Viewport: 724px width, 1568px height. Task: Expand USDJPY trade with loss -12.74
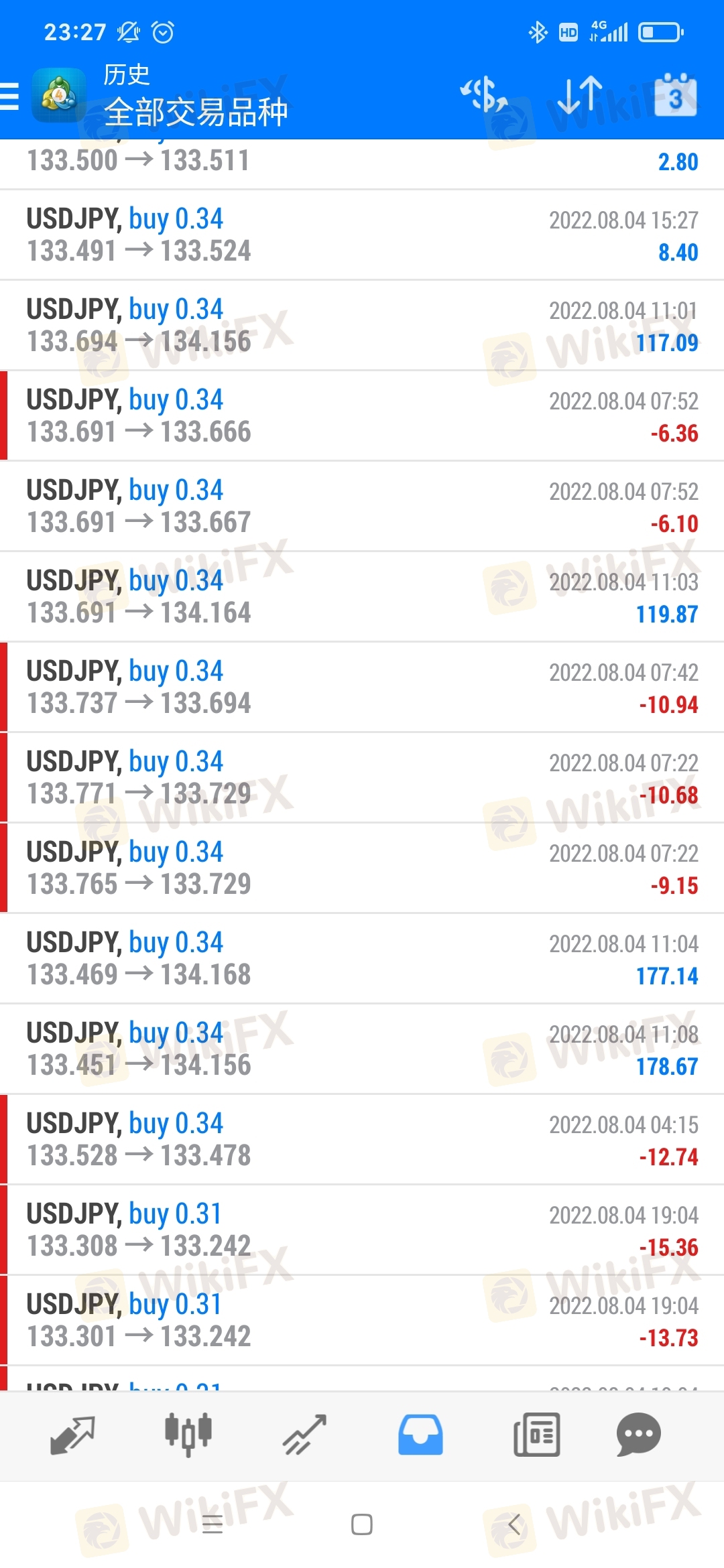(x=362, y=1140)
